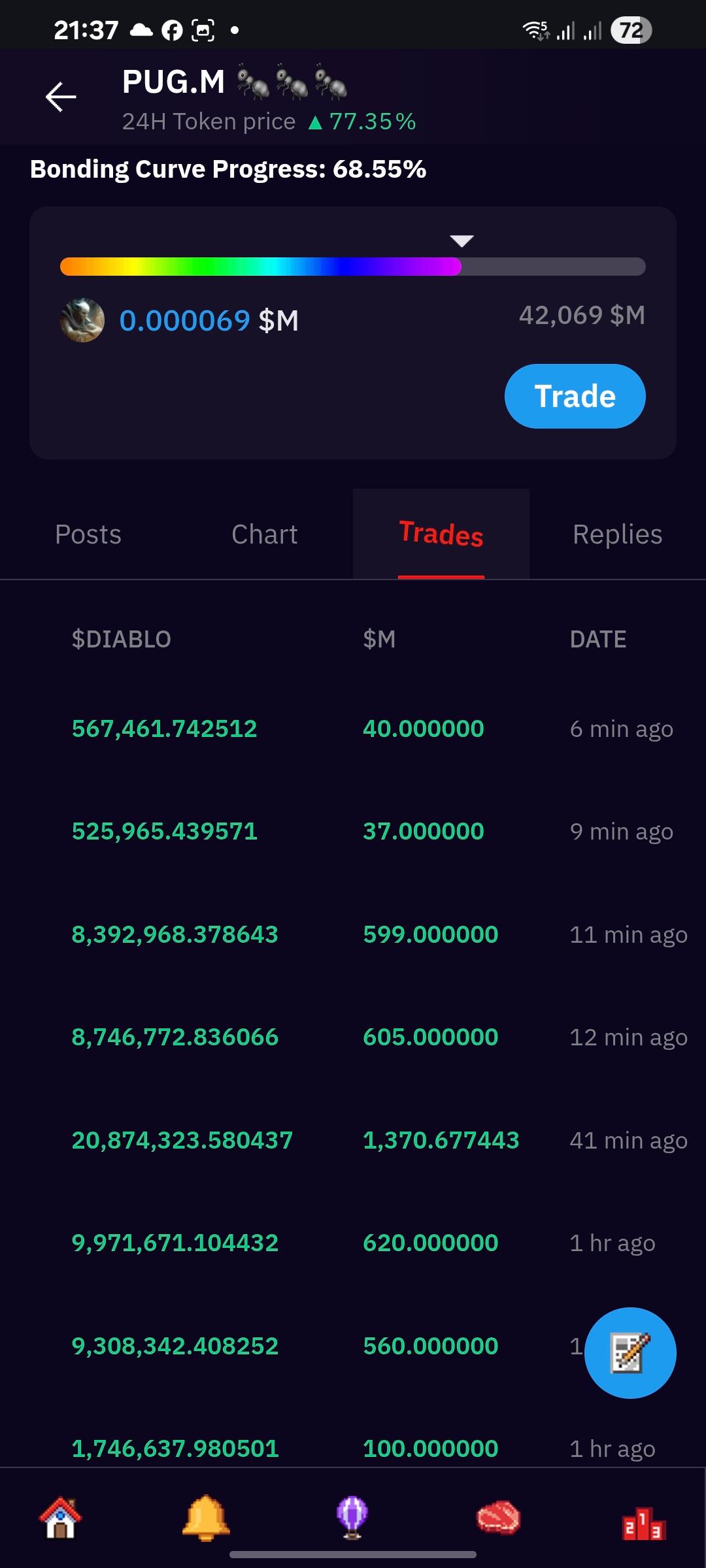Go back using the arrow icon
Viewport: 706px width, 1568px height.
(61, 97)
